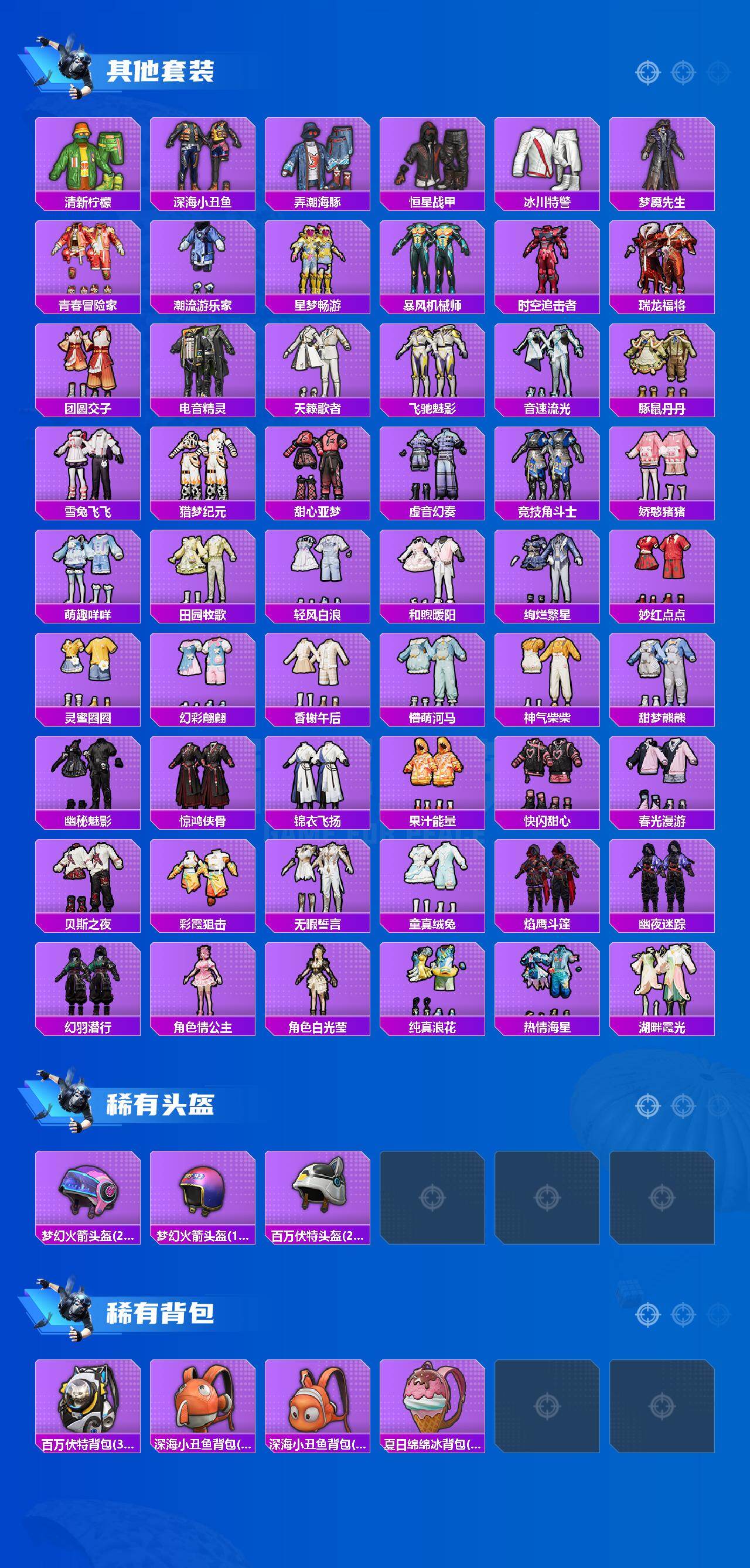Image resolution: width=750 pixels, height=1568 pixels.
Task: Click the paratrooper avatar next to 其他套装 title
Action: click(73, 67)
